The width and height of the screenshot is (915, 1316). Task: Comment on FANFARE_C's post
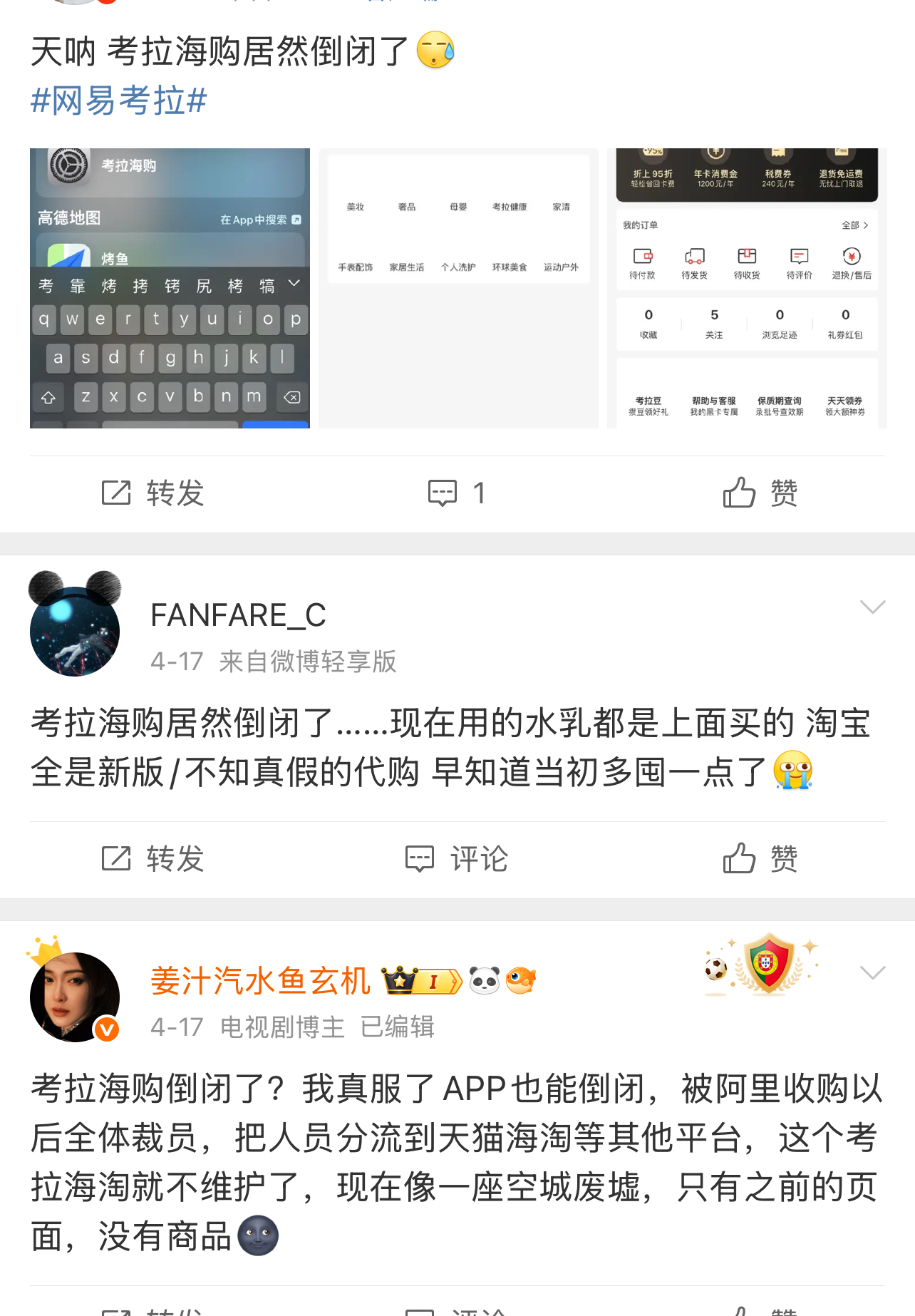(457, 859)
